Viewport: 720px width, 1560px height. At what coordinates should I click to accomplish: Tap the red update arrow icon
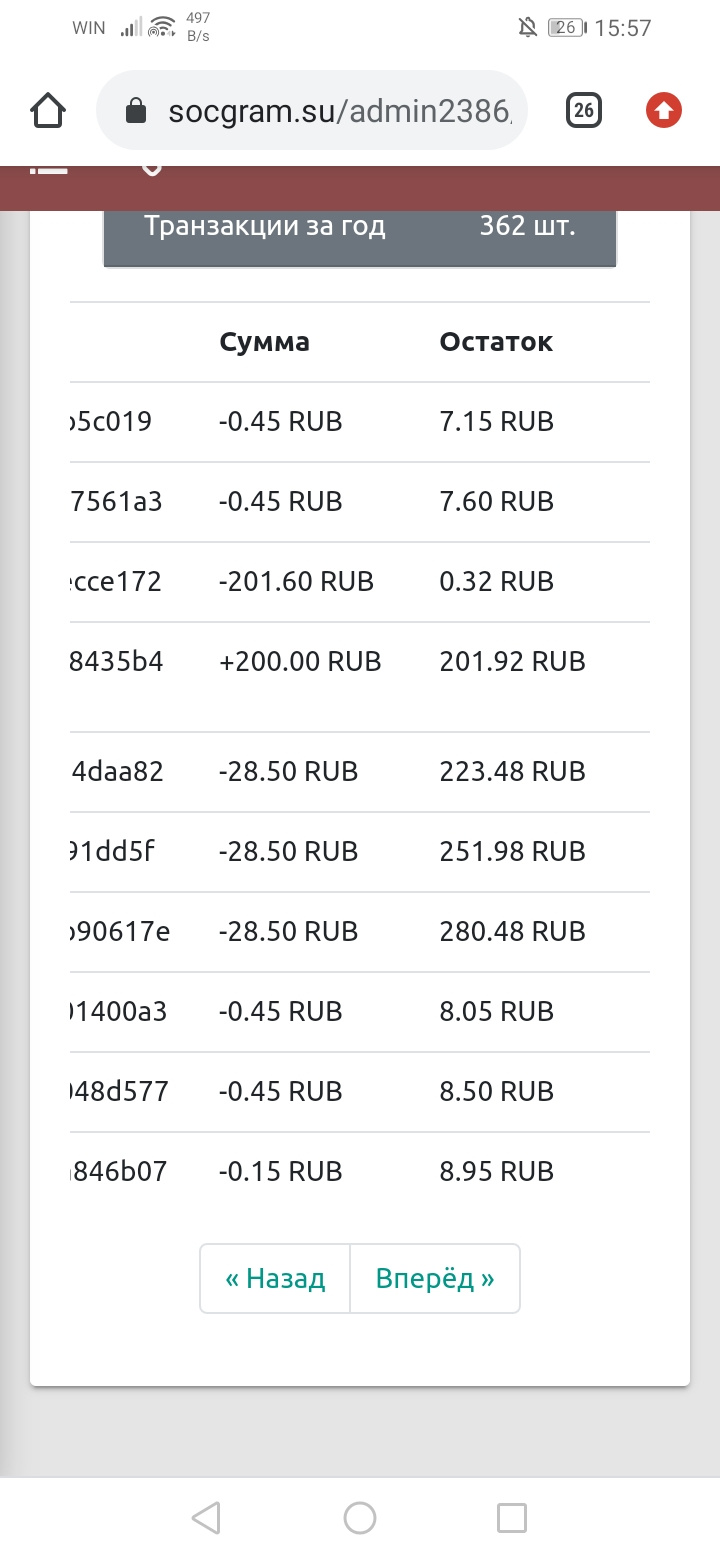tap(664, 110)
